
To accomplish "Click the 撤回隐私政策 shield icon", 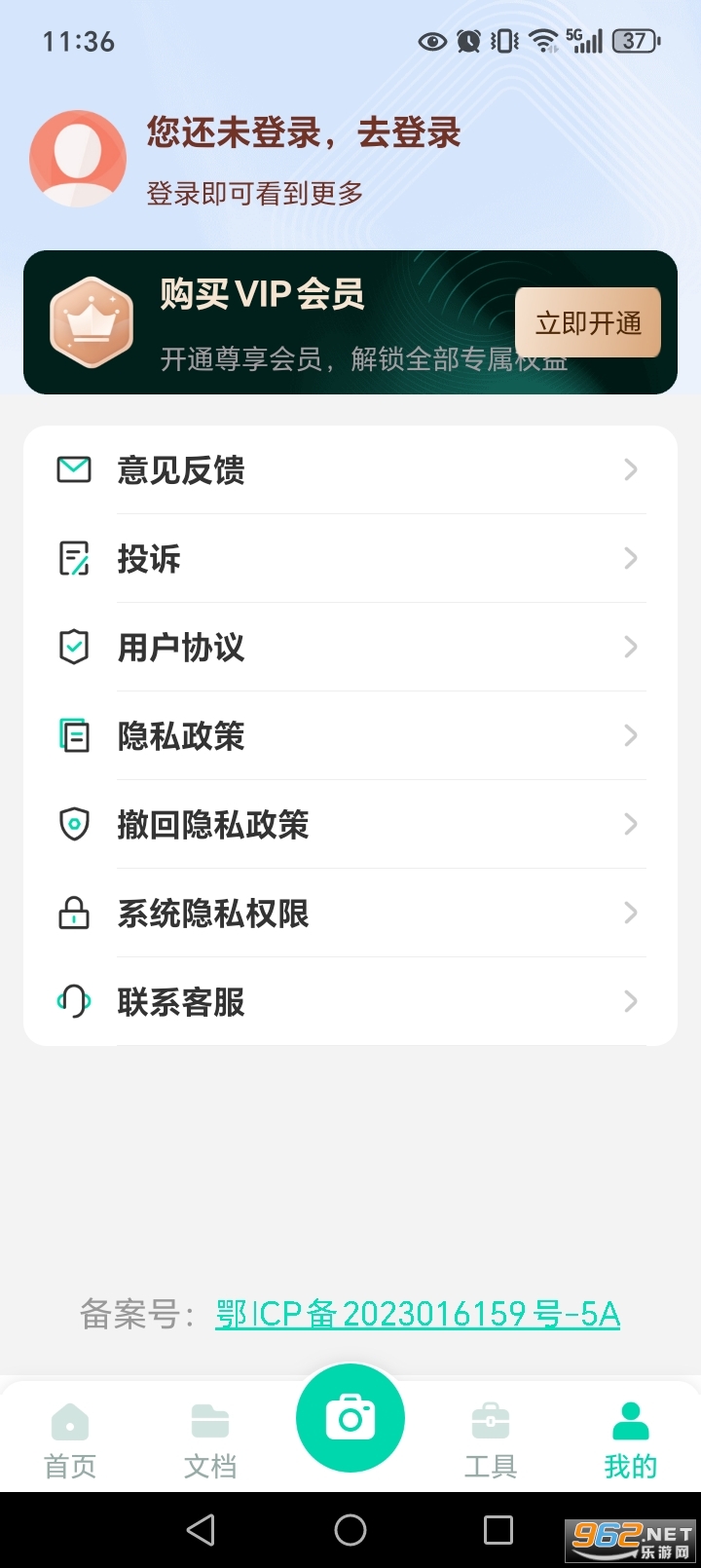I will click(73, 824).
